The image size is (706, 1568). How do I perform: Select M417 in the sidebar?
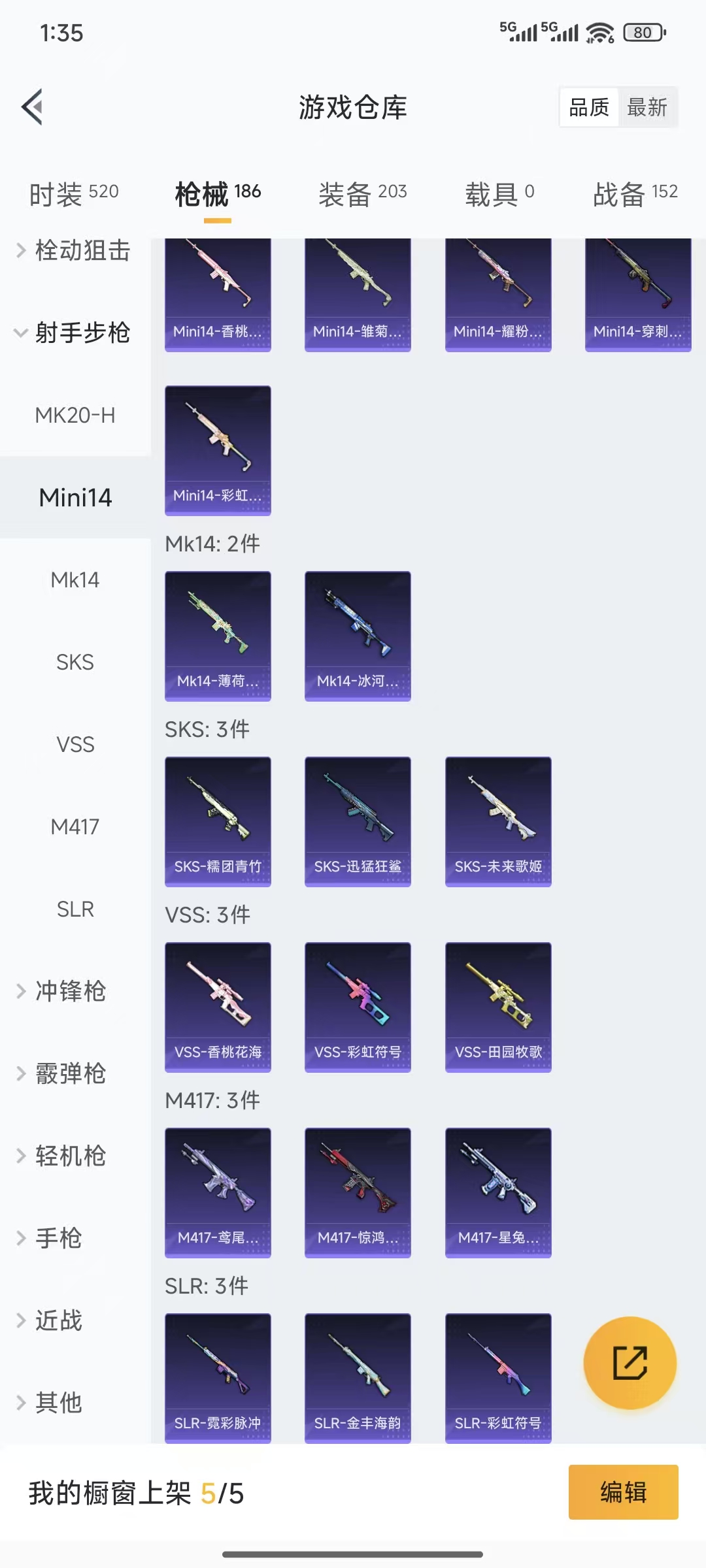(75, 826)
